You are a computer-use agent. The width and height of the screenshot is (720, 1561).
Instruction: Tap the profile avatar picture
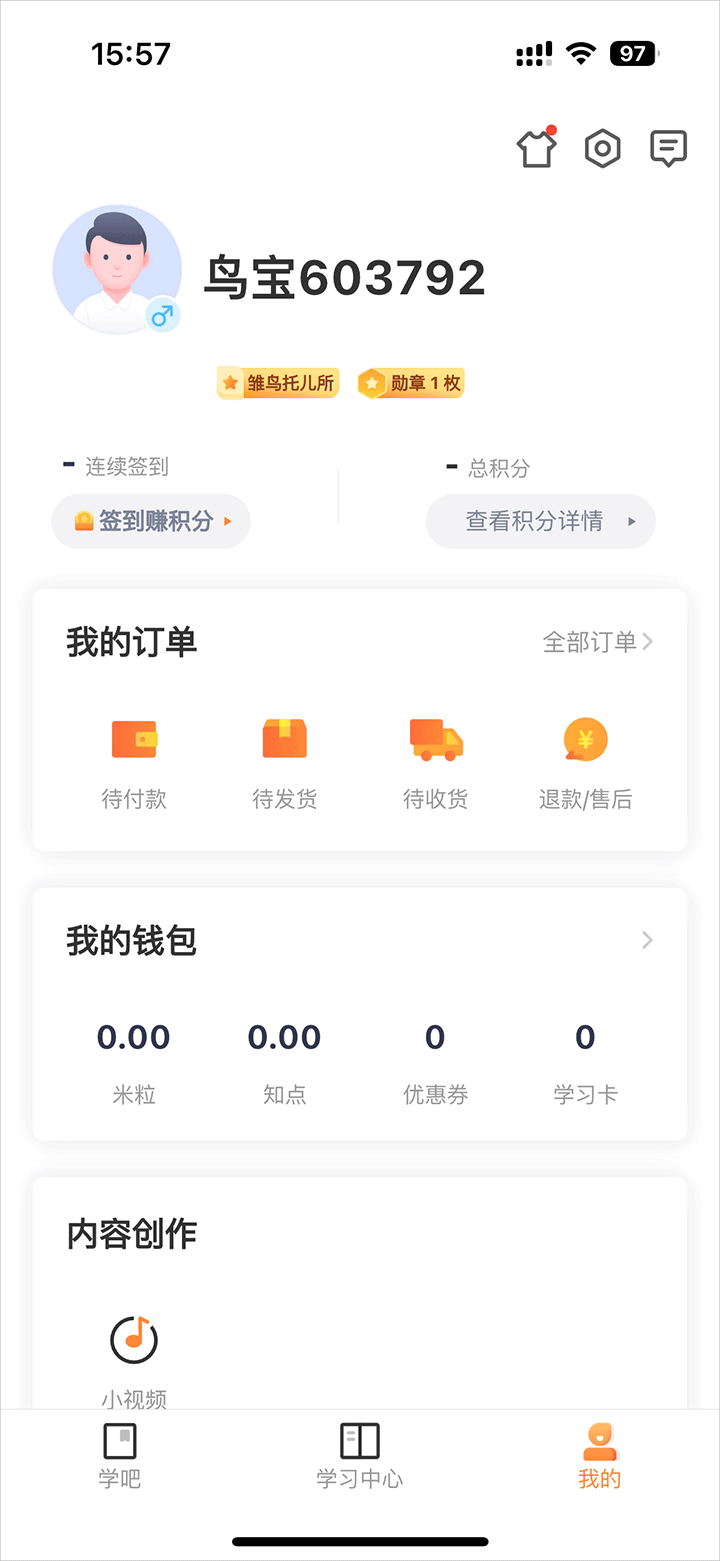pyautogui.click(x=117, y=269)
